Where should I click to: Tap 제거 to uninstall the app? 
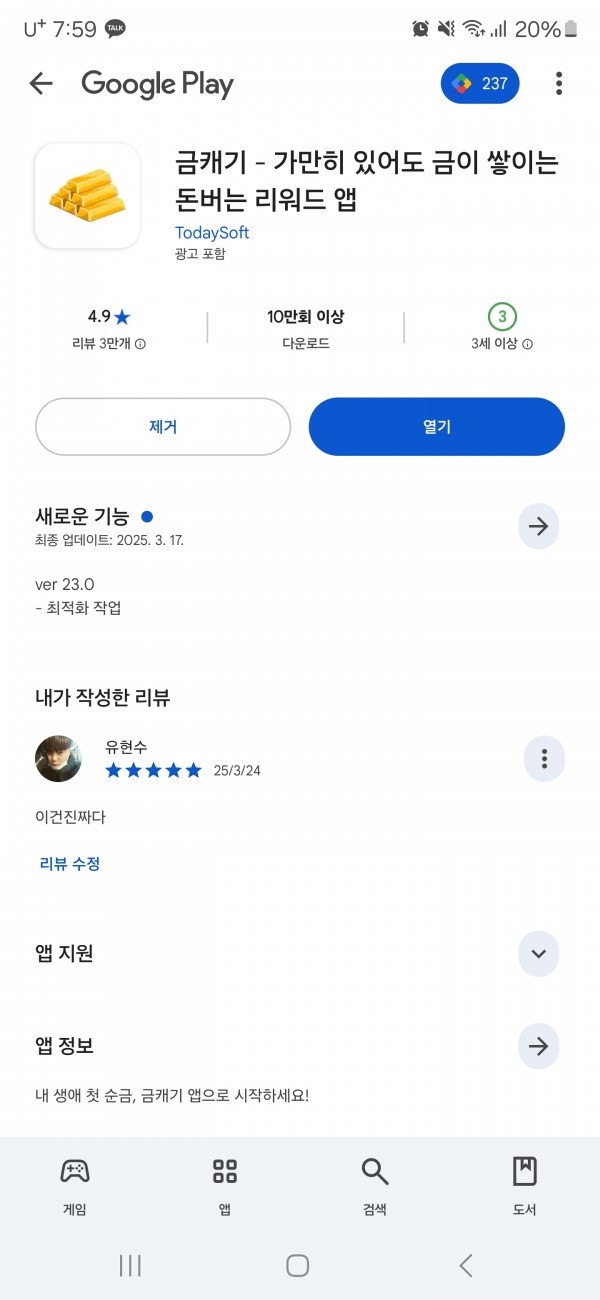coord(163,427)
